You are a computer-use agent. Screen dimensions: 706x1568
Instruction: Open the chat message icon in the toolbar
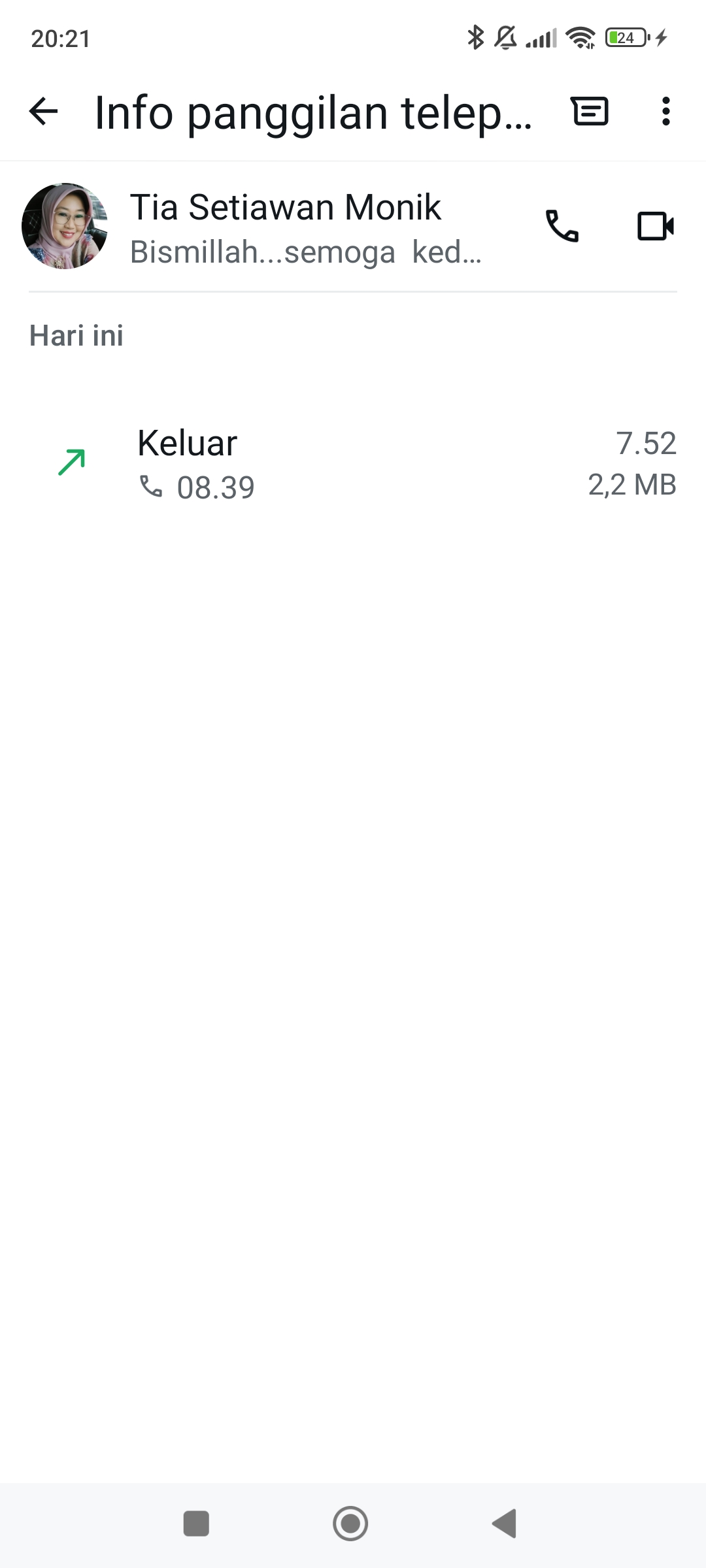[589, 112]
